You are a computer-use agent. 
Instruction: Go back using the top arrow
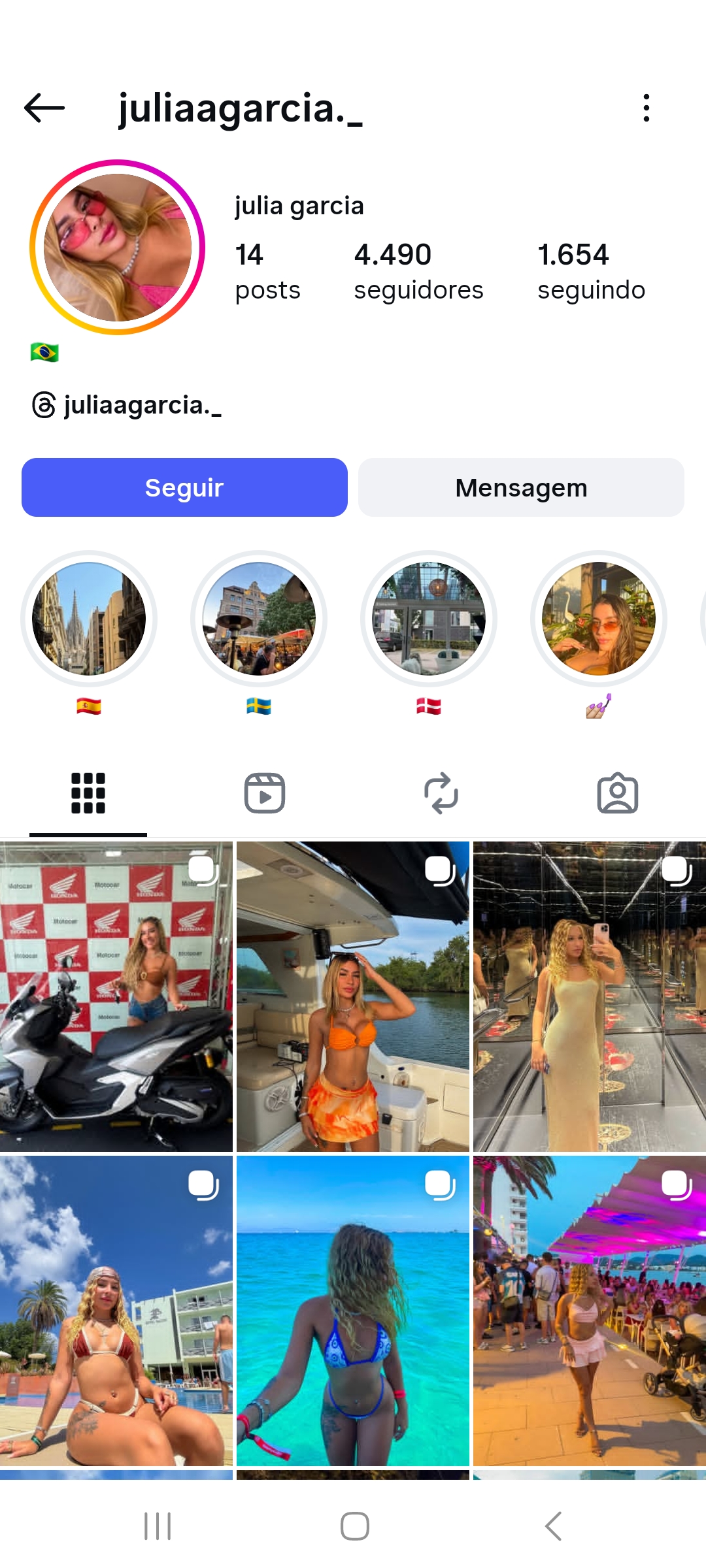(44, 108)
